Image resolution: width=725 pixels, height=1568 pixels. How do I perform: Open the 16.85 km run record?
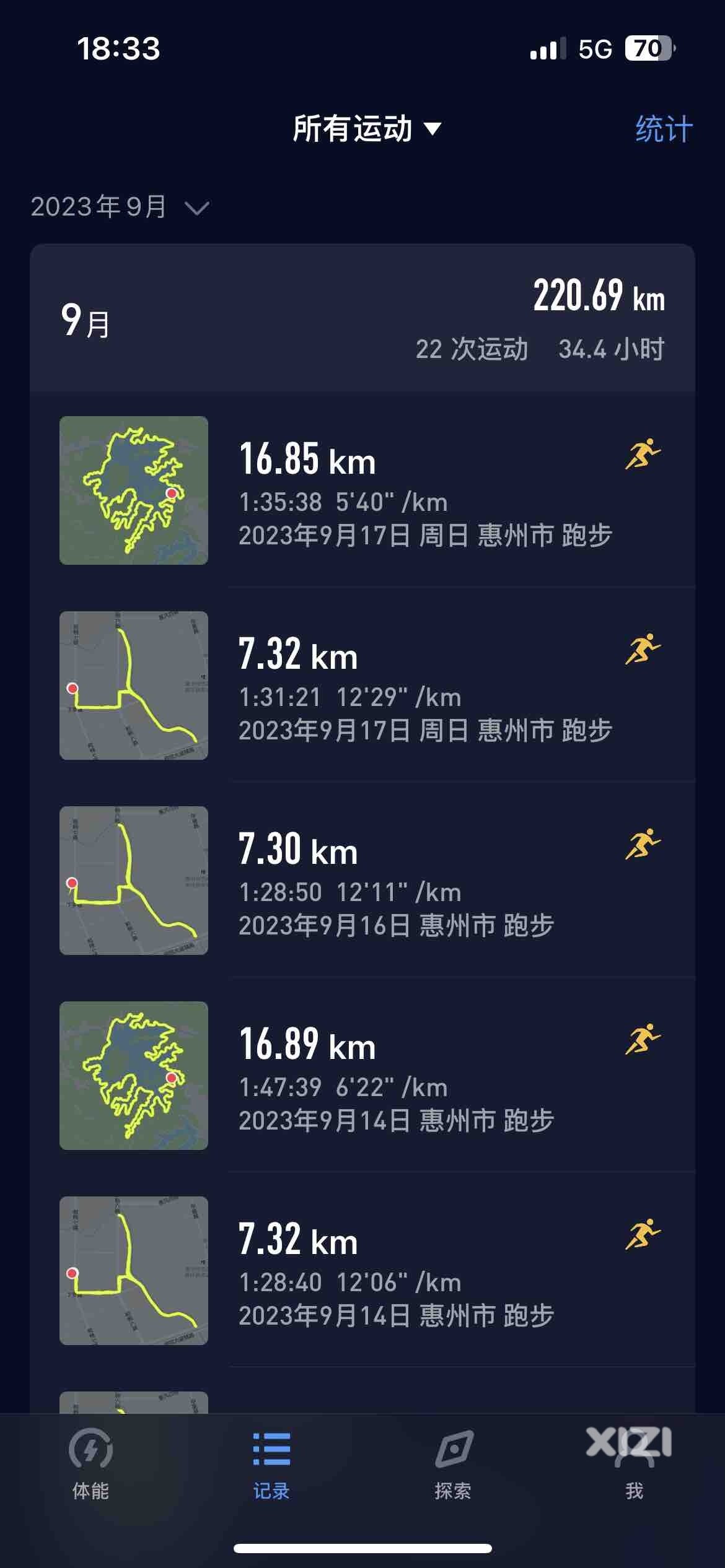pos(377,490)
